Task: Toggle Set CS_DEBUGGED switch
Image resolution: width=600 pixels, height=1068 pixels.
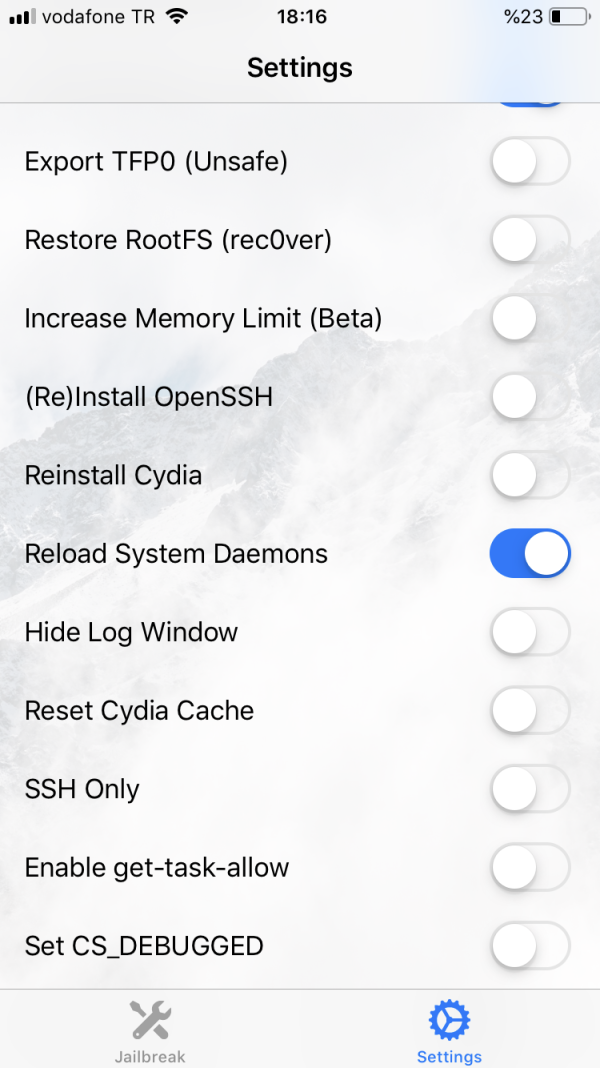Action: point(529,946)
